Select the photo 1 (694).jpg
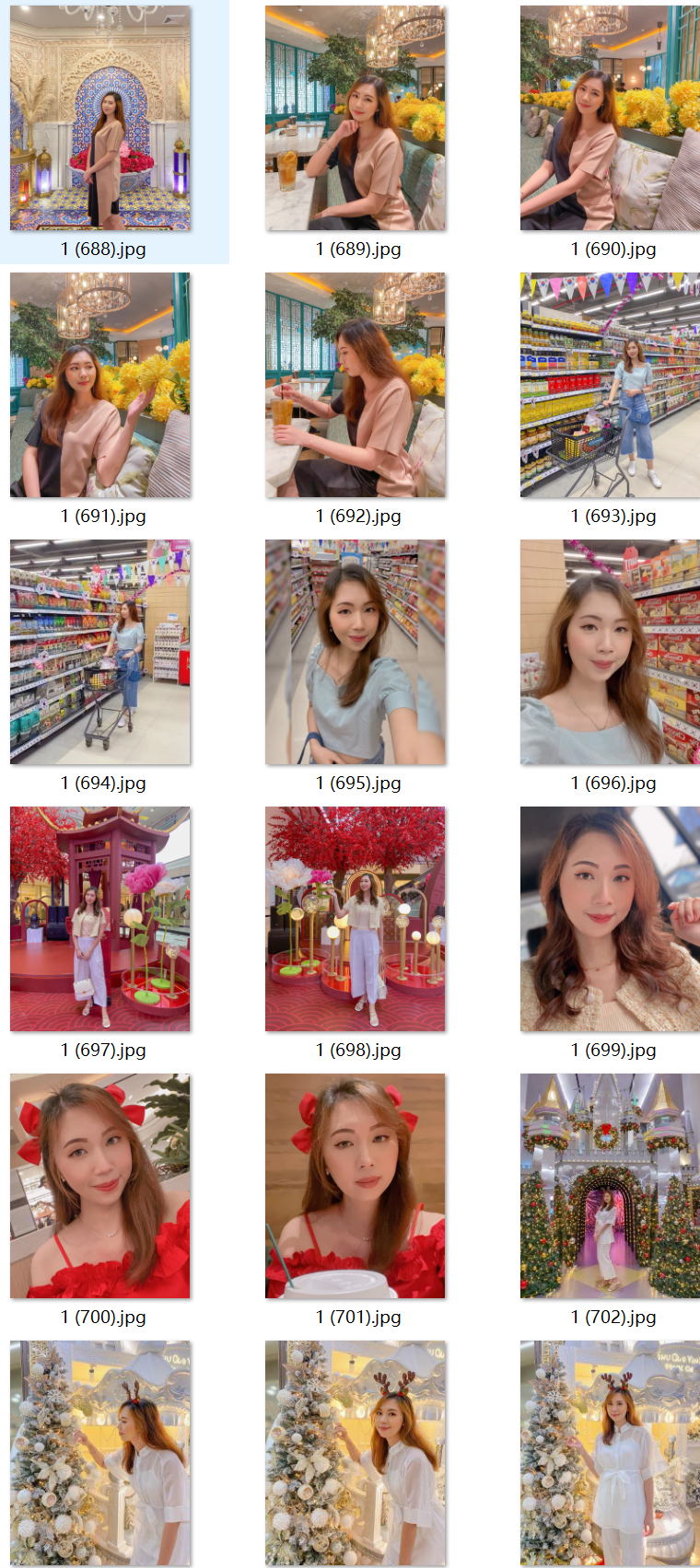700x1568 pixels. 100,652
